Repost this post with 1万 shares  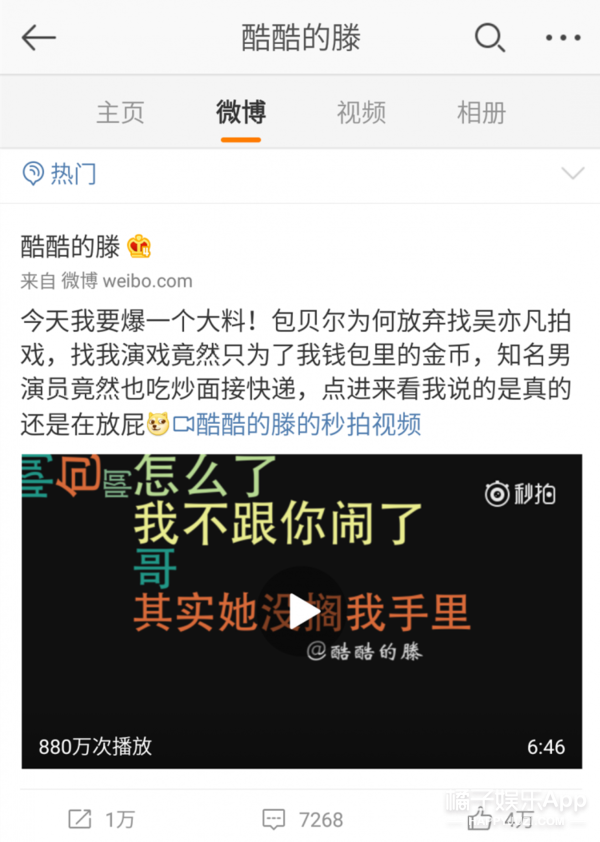[100, 819]
